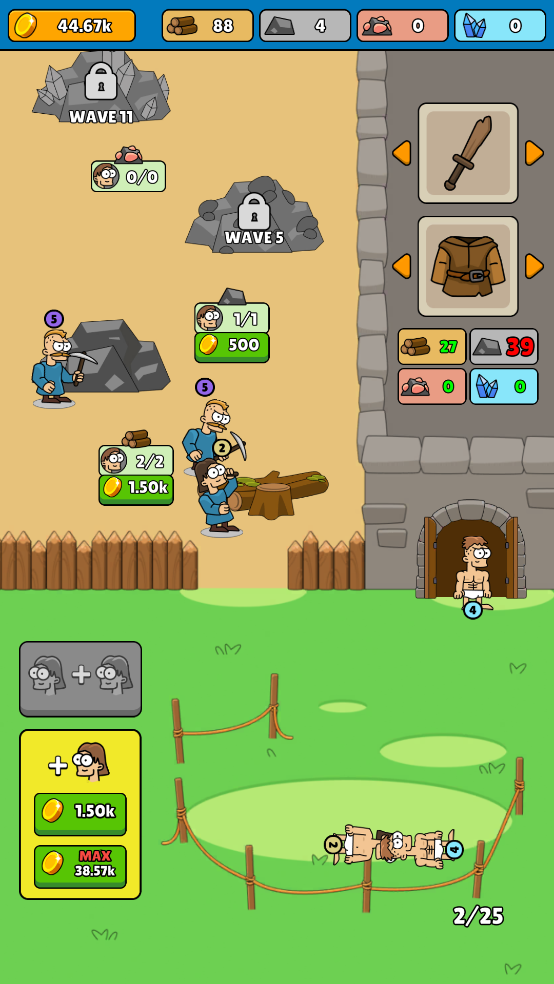The image size is (554, 984).
Task: Buy stone miner slot for 500 coins
Action: pyautogui.click(x=232, y=347)
